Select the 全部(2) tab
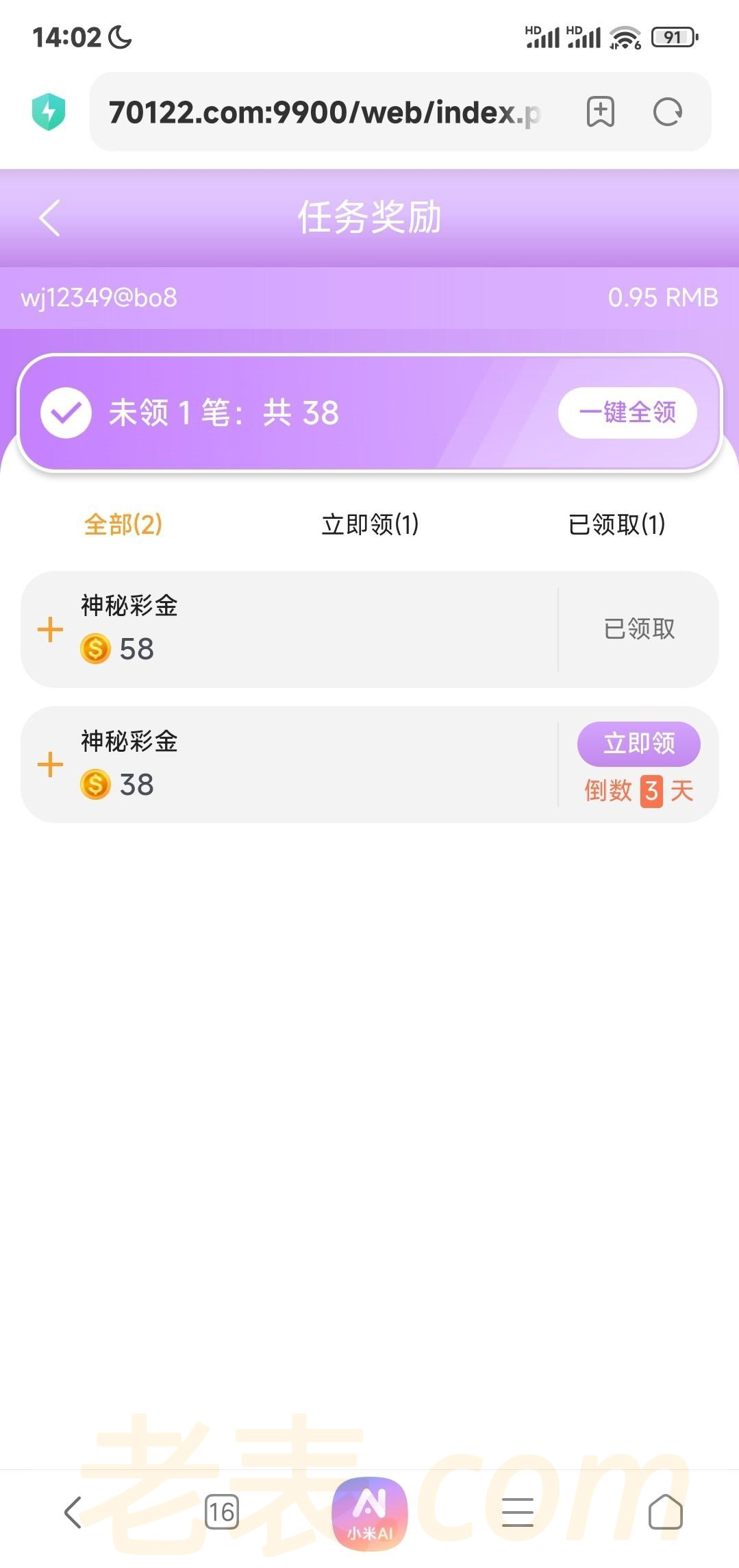The image size is (739, 1568). (x=123, y=525)
